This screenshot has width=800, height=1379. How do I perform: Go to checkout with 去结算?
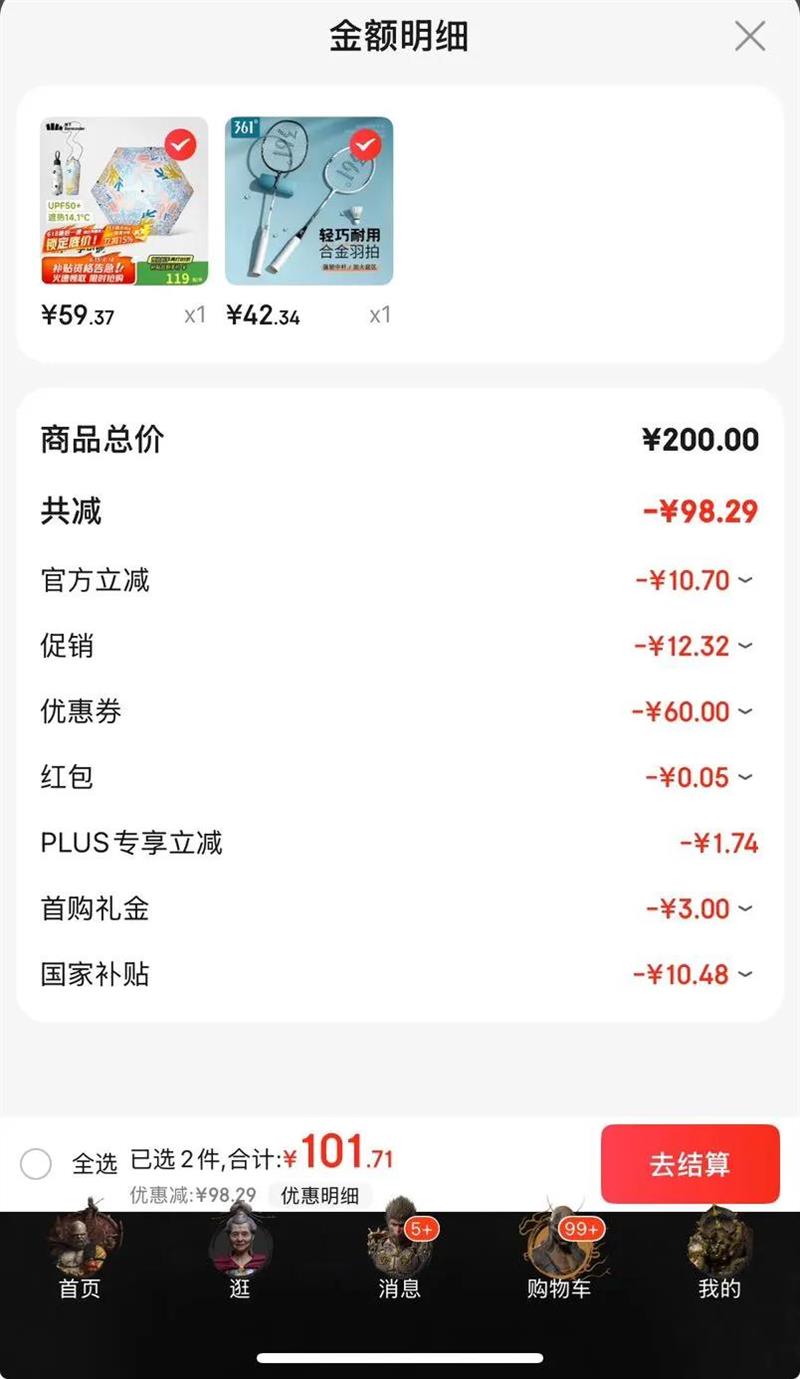690,1164
